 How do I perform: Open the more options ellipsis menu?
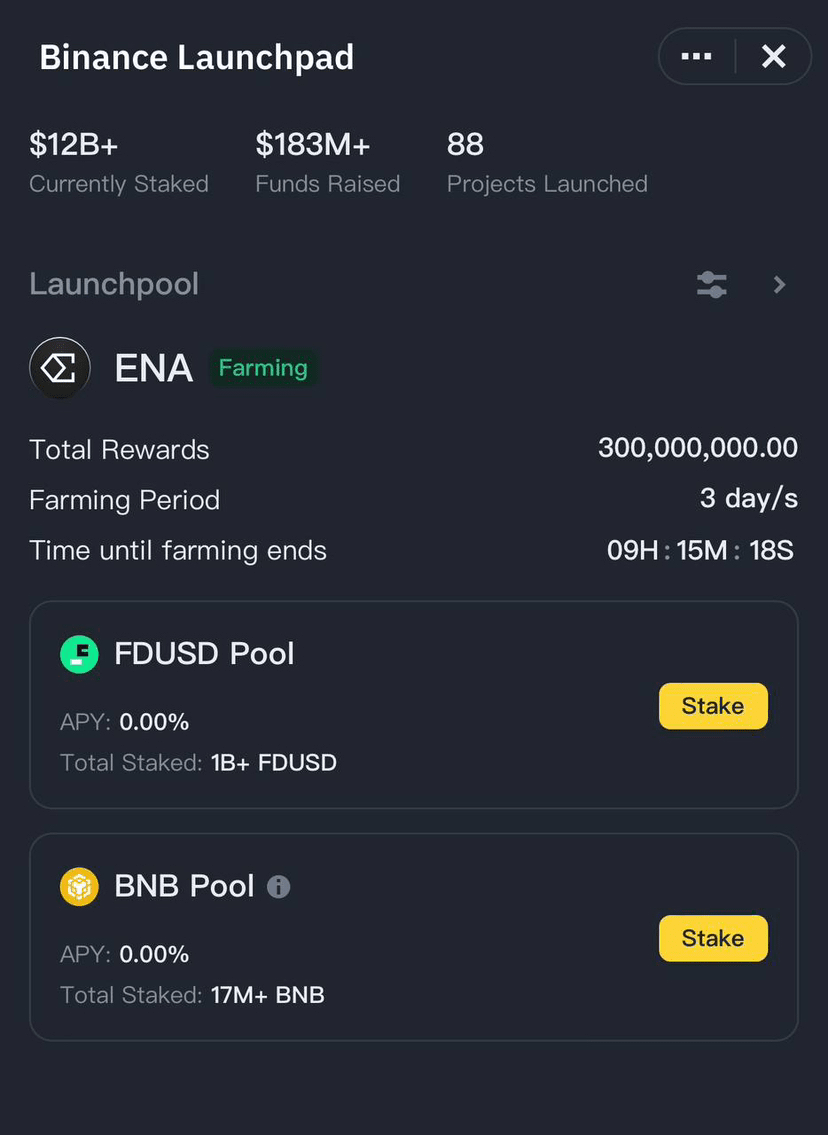coord(696,56)
